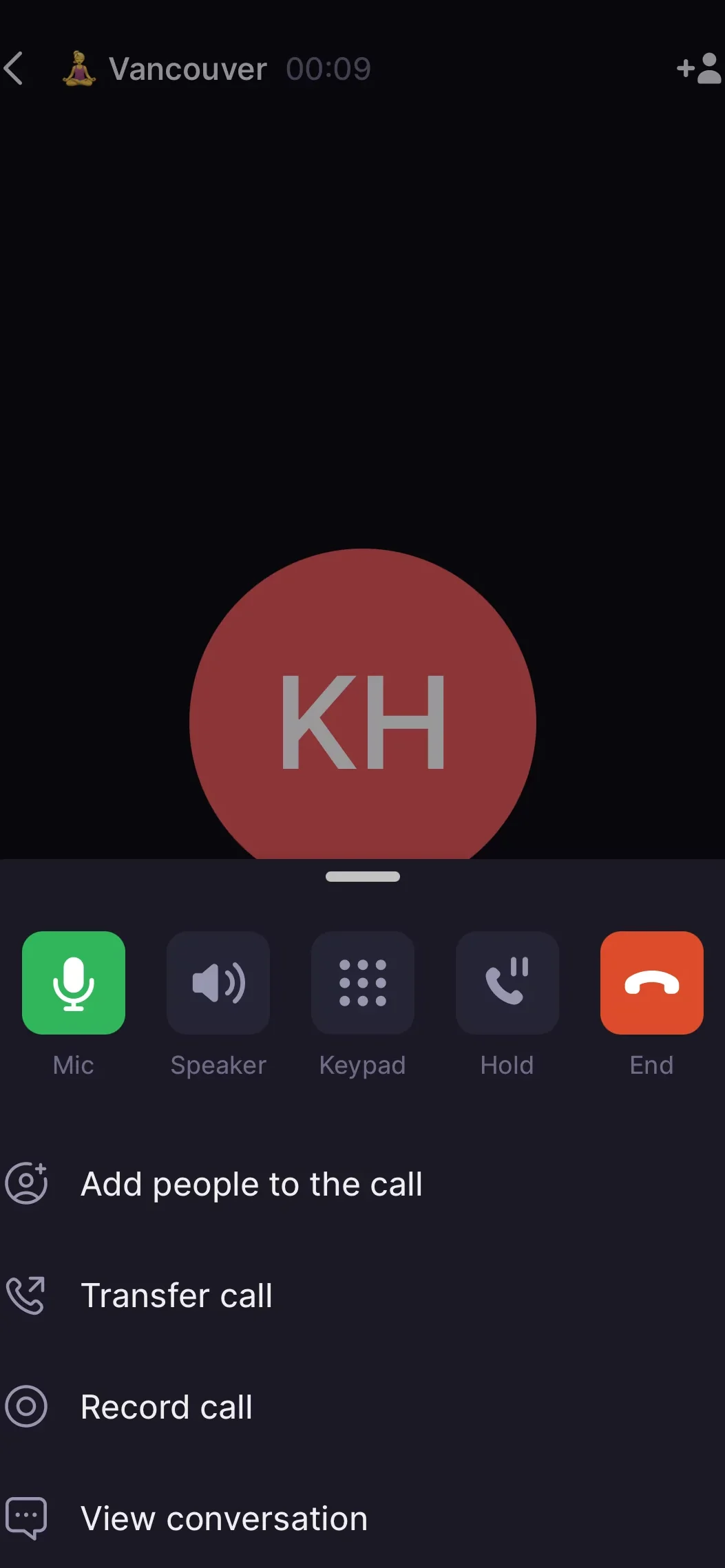Go back using the top-left arrow

click(x=15, y=69)
